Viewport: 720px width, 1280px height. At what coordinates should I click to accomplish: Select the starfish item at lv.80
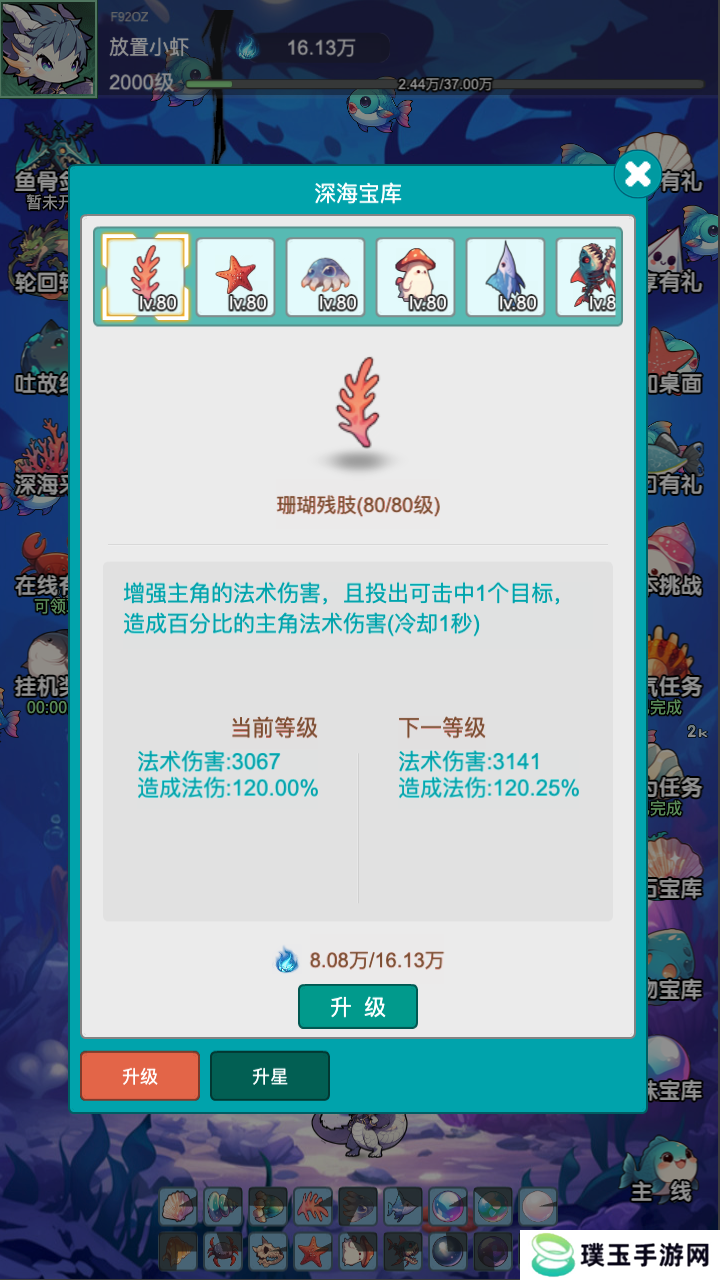point(235,276)
